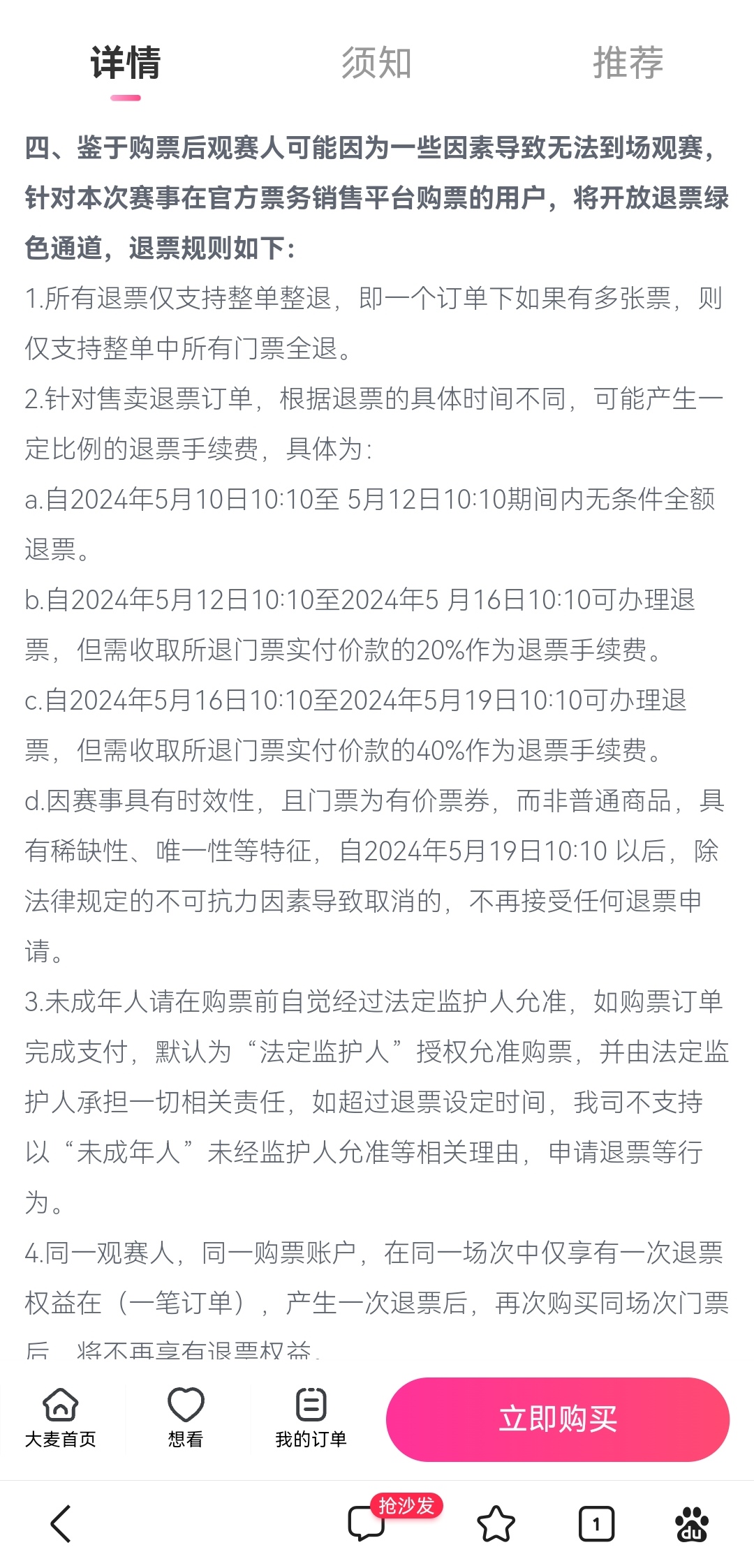Open the browser tab switcher
Screen dimensions: 754x1568
click(596, 1524)
